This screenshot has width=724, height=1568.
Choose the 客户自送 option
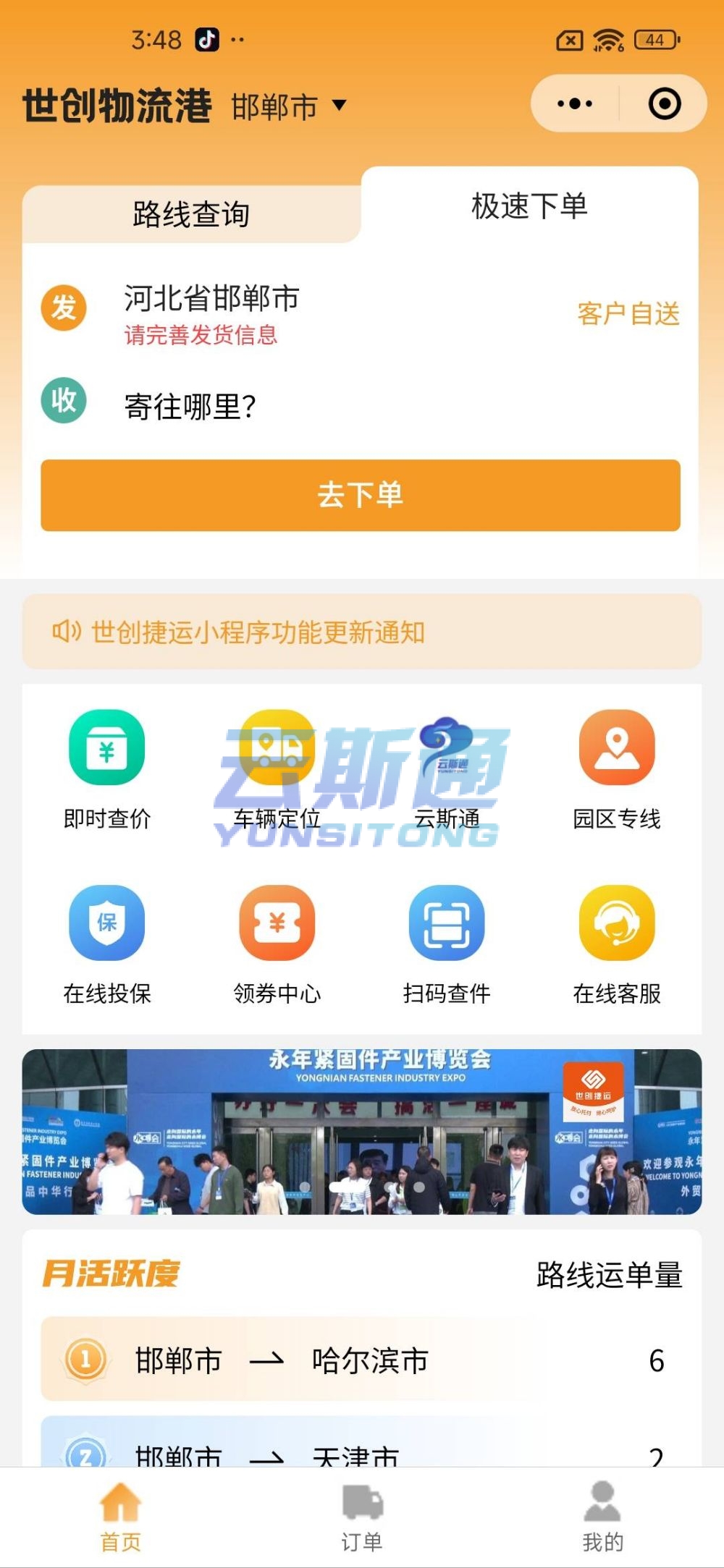[628, 314]
